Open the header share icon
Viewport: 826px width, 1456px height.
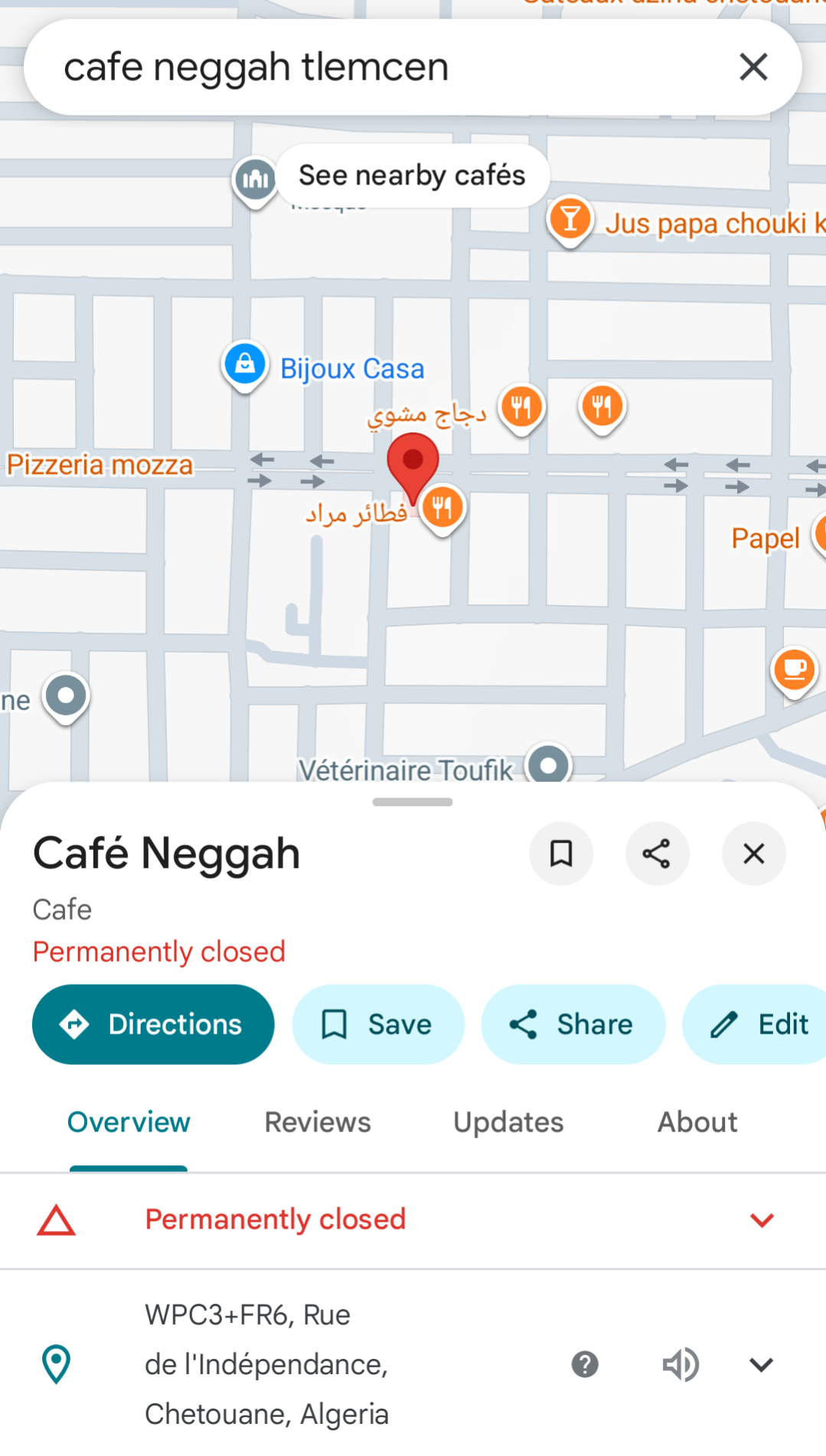point(657,853)
